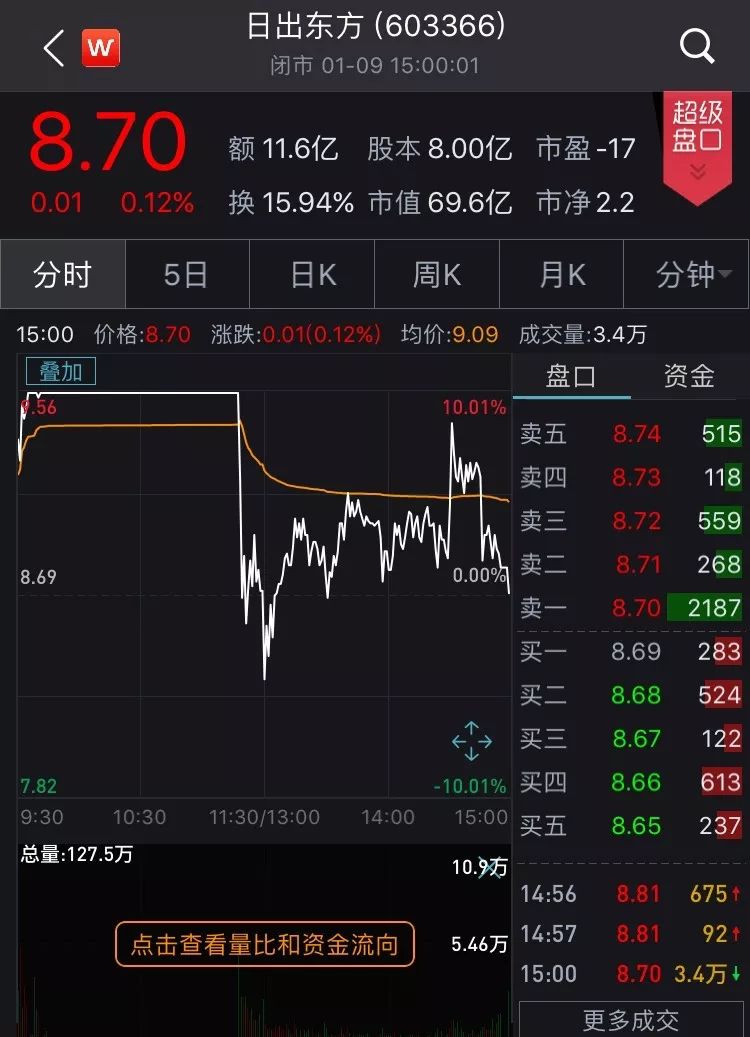
Task: Tap 点击查看量比和资金流向 button
Action: point(264,944)
